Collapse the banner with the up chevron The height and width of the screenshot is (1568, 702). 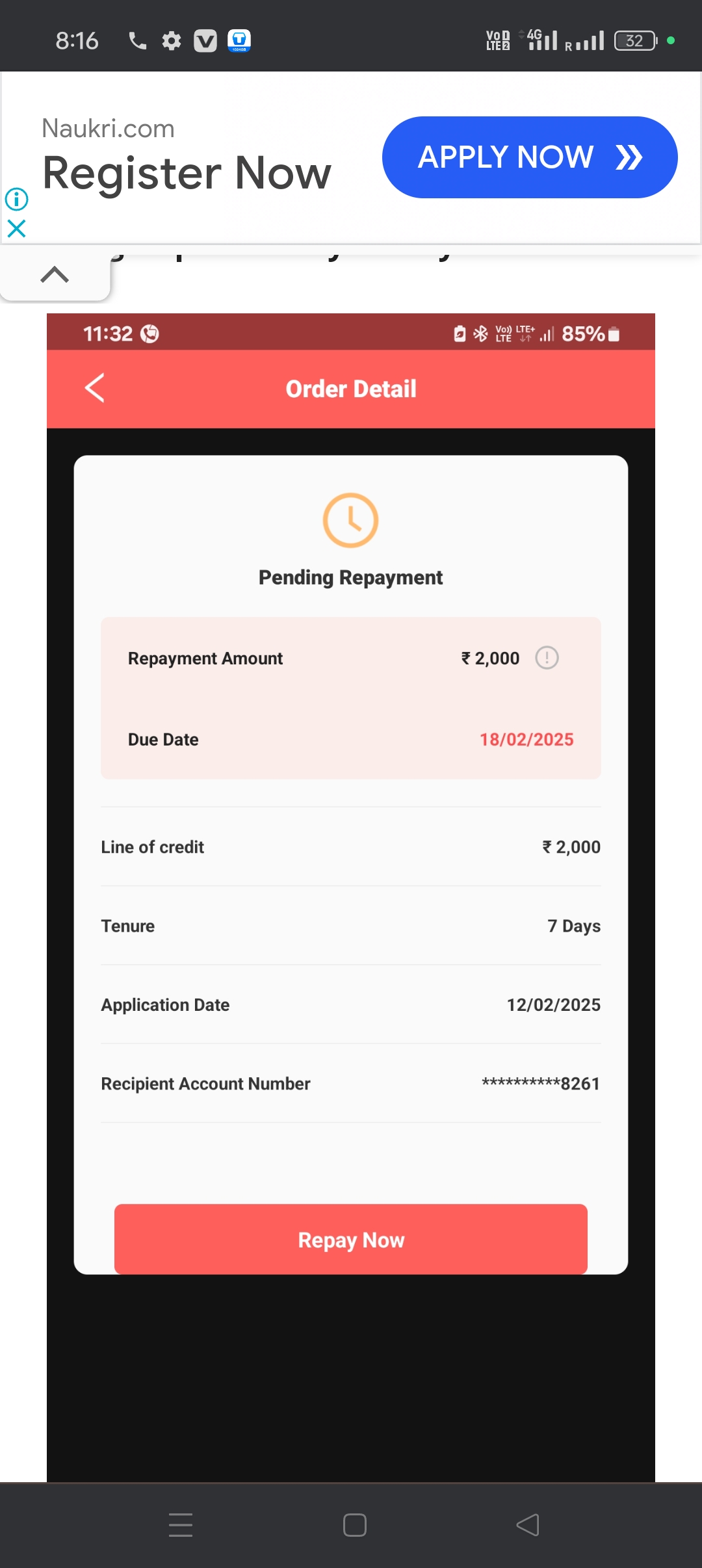55,275
